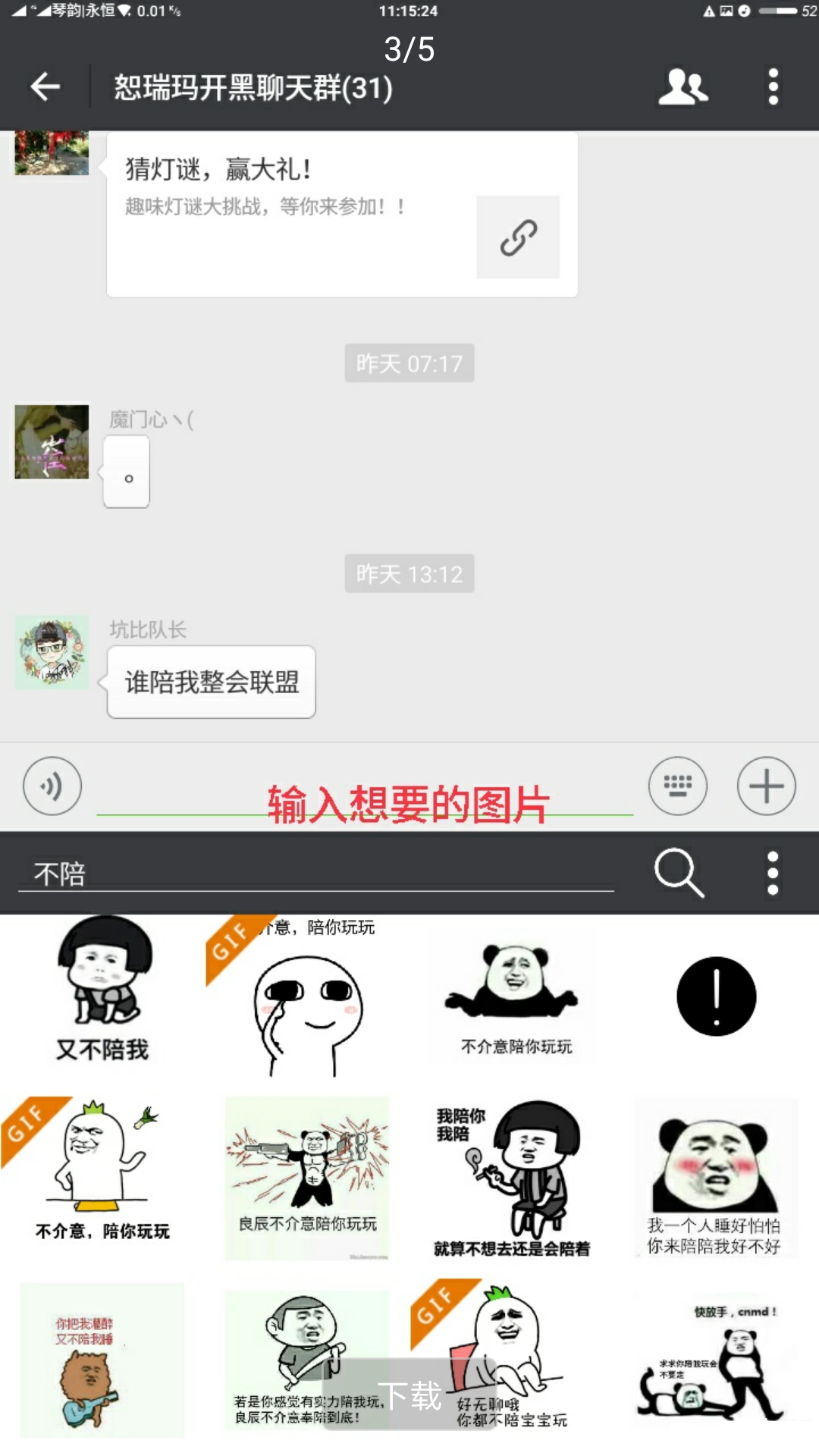819x1456 pixels.
Task: Tap the plus icon to add attachments
Action: point(766,786)
